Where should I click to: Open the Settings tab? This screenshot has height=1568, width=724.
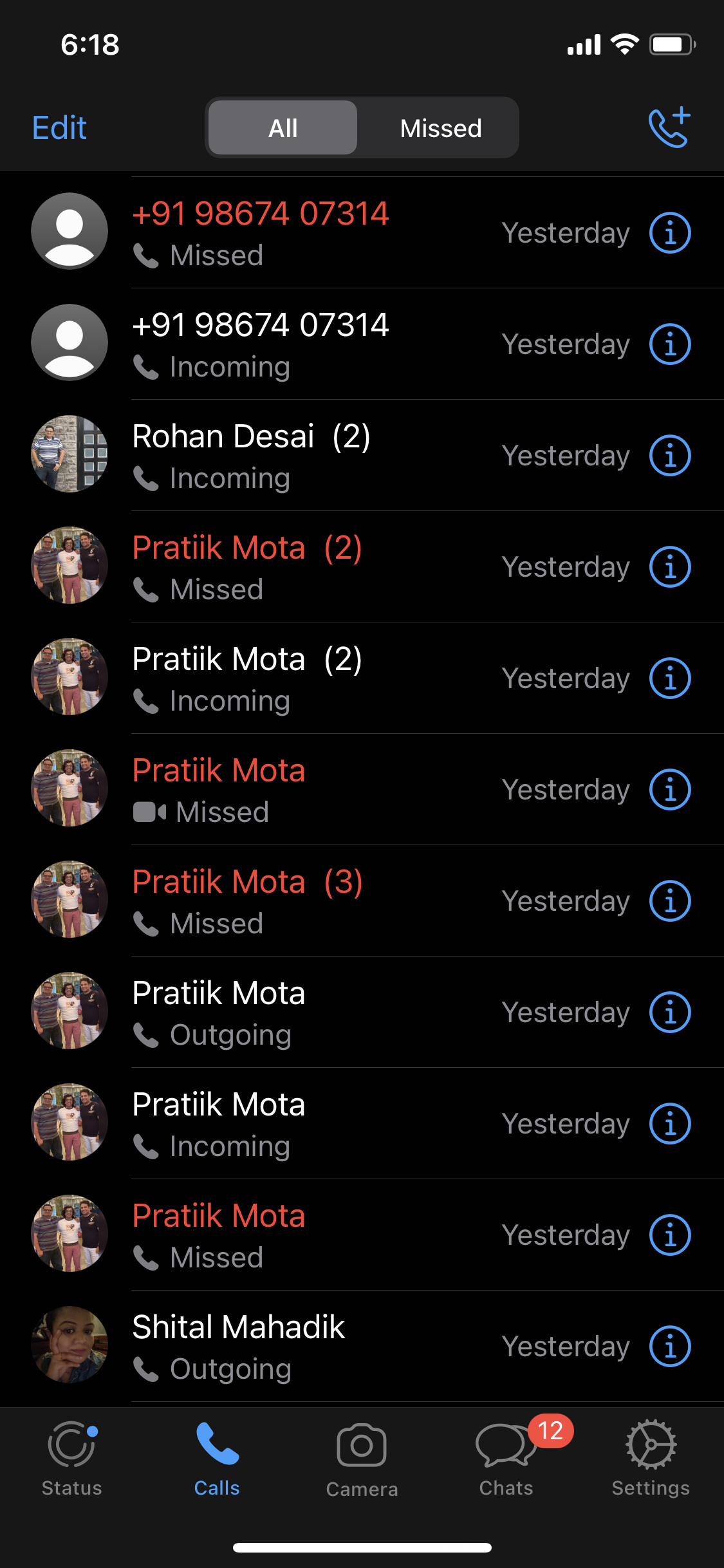[651, 1459]
